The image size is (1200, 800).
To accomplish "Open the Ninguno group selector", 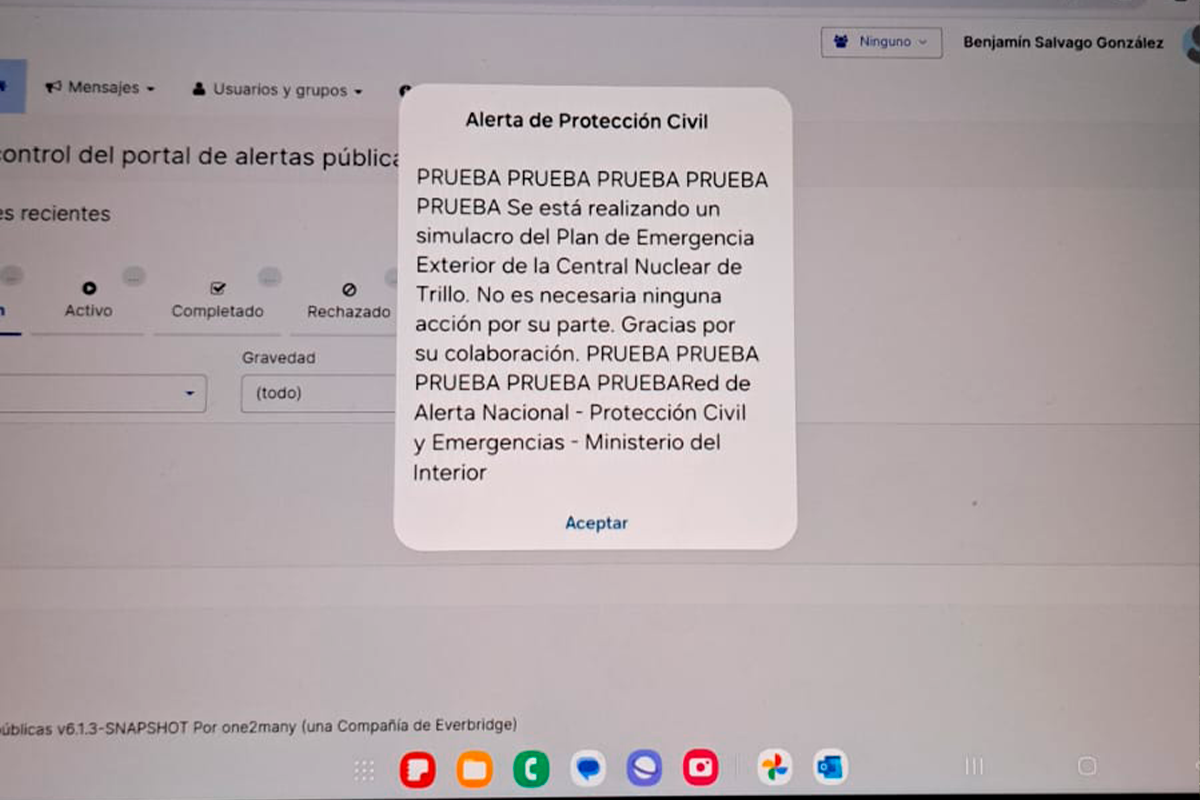I will (x=881, y=42).
